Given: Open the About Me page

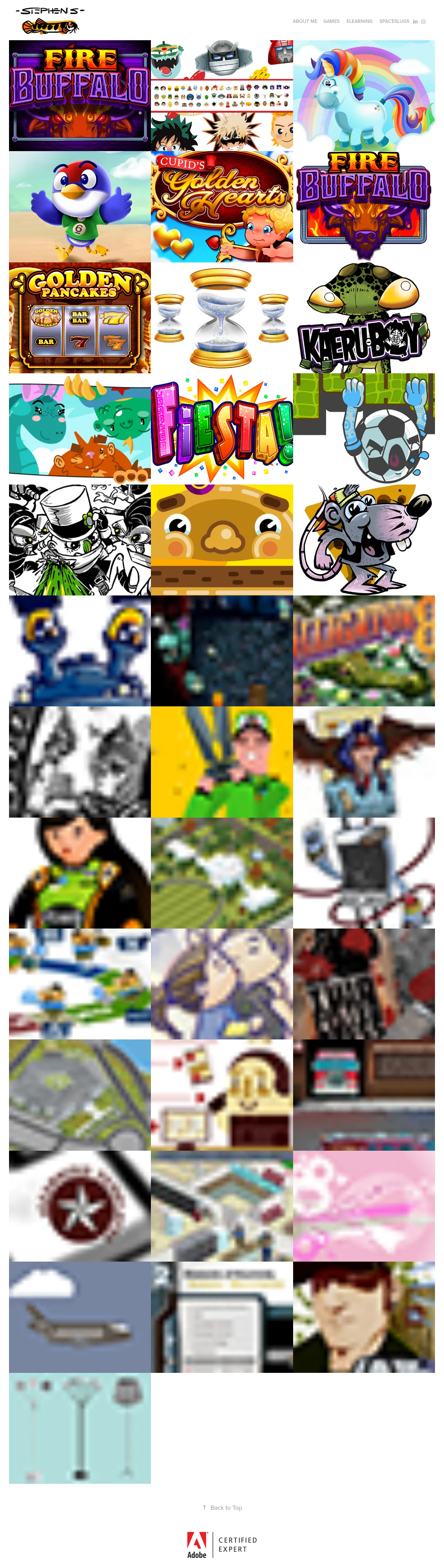Looking at the screenshot, I should tap(305, 21).
